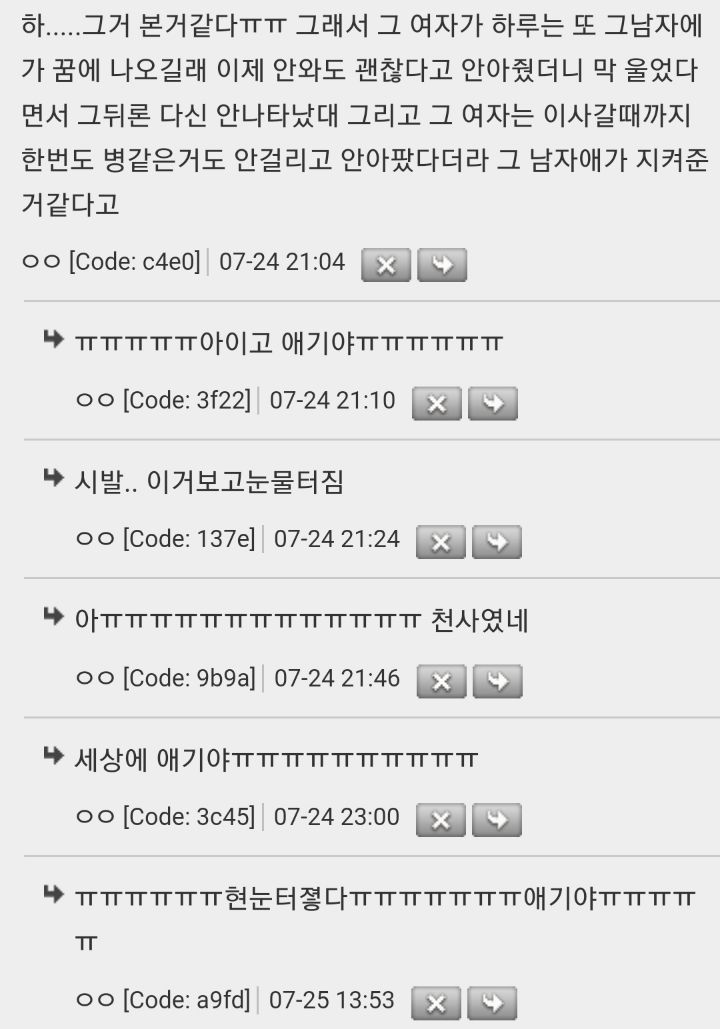Delete the reply by Code 3c45

coord(440,820)
